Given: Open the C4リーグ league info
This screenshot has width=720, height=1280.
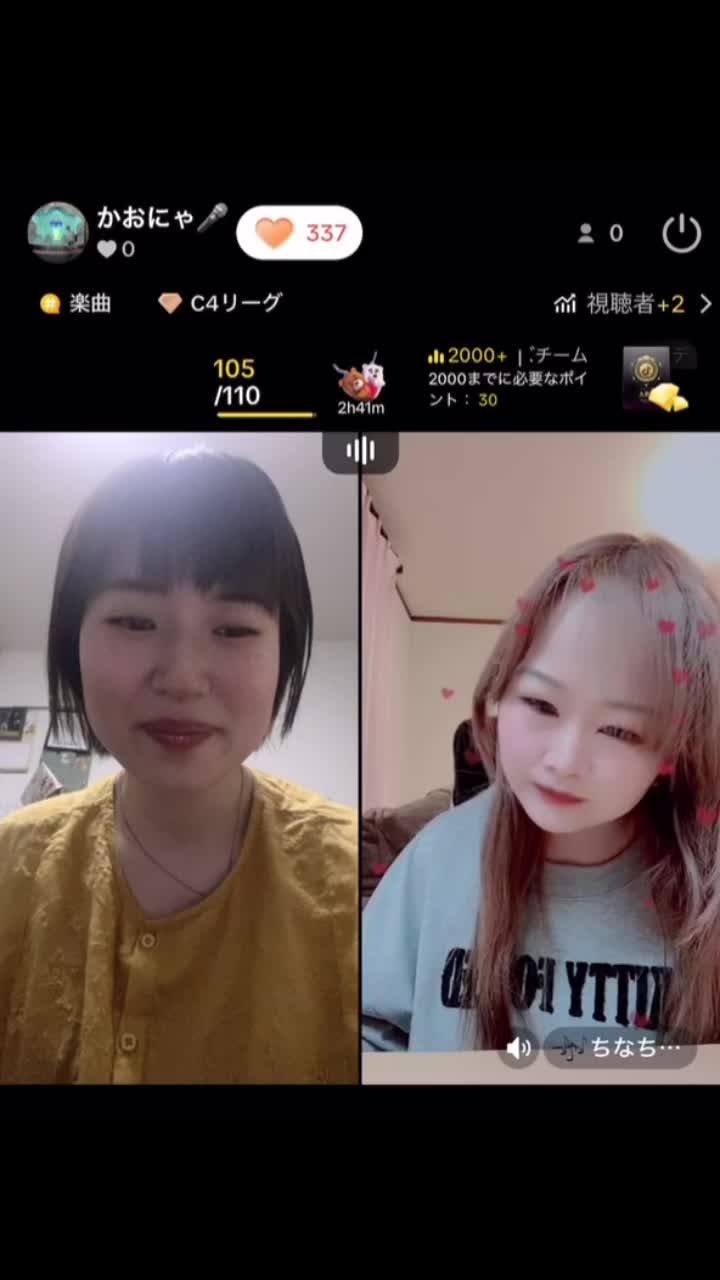Looking at the screenshot, I should 220,303.
